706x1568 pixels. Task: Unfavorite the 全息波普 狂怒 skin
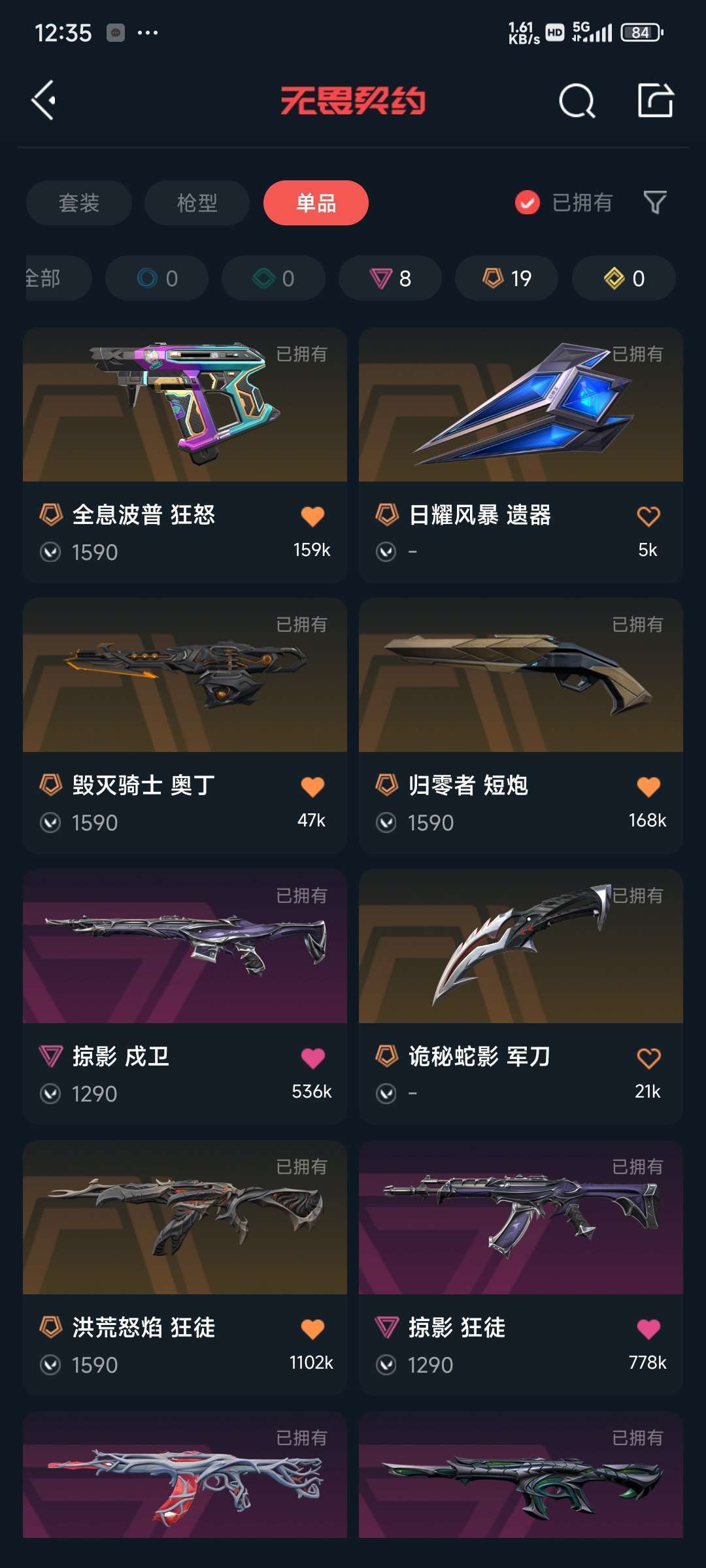click(314, 515)
